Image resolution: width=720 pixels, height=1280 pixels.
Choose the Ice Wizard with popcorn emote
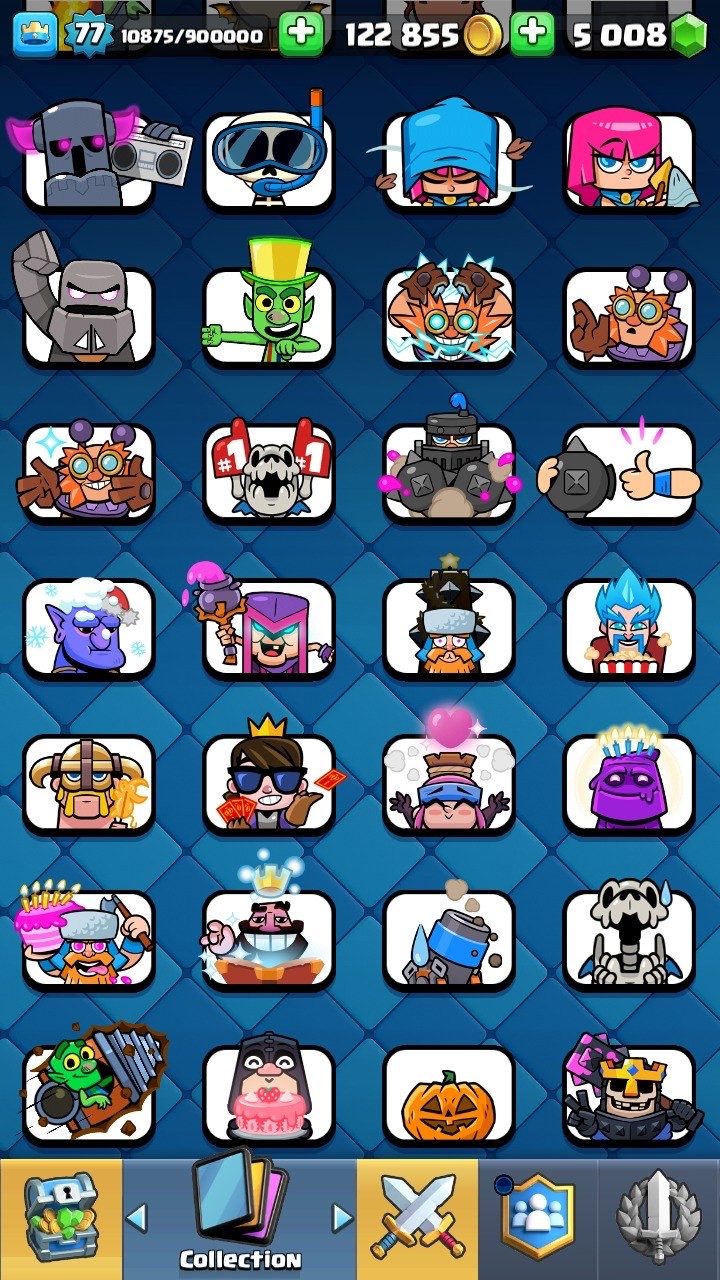tap(629, 622)
